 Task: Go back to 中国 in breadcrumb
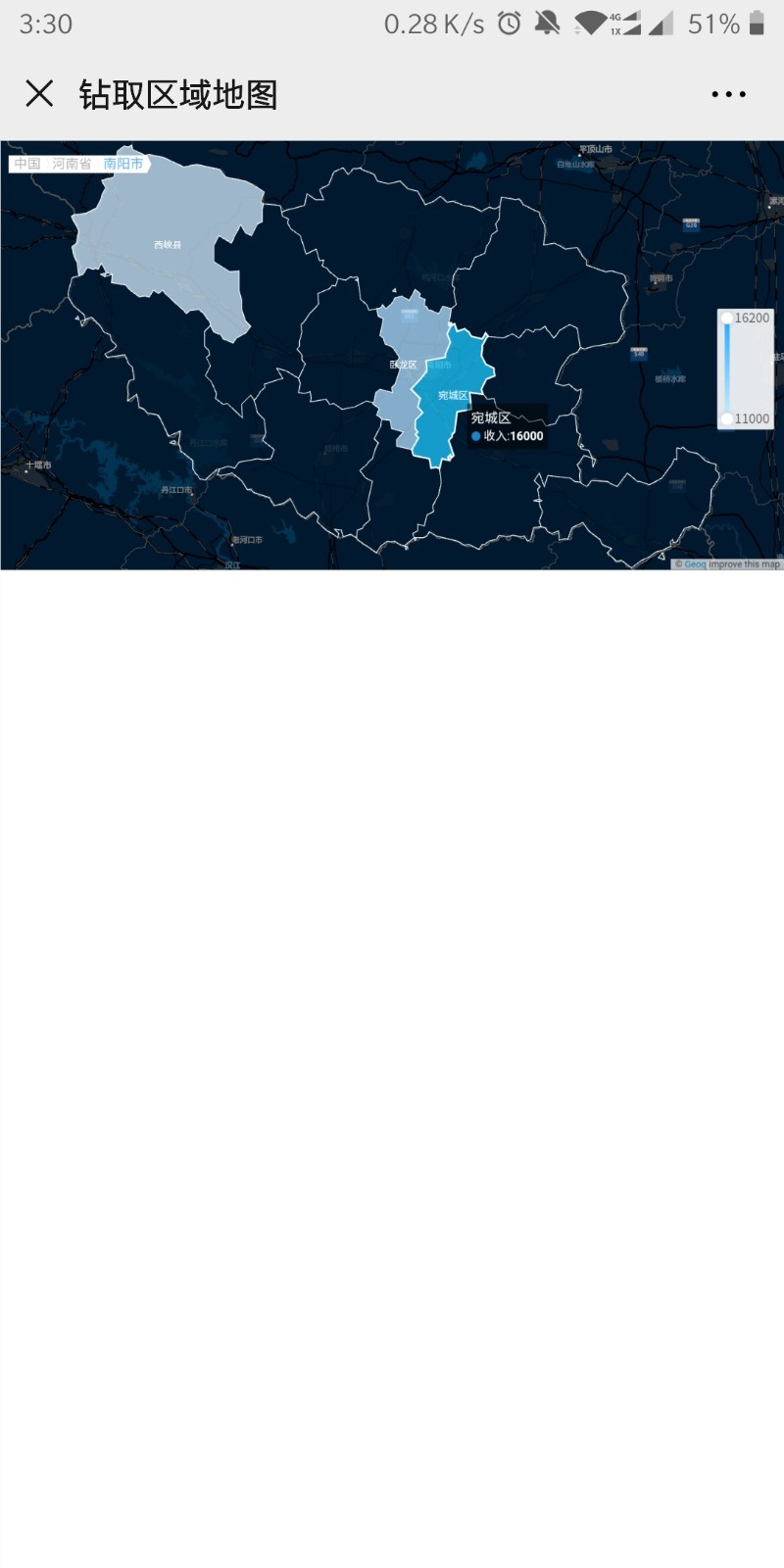point(27,164)
